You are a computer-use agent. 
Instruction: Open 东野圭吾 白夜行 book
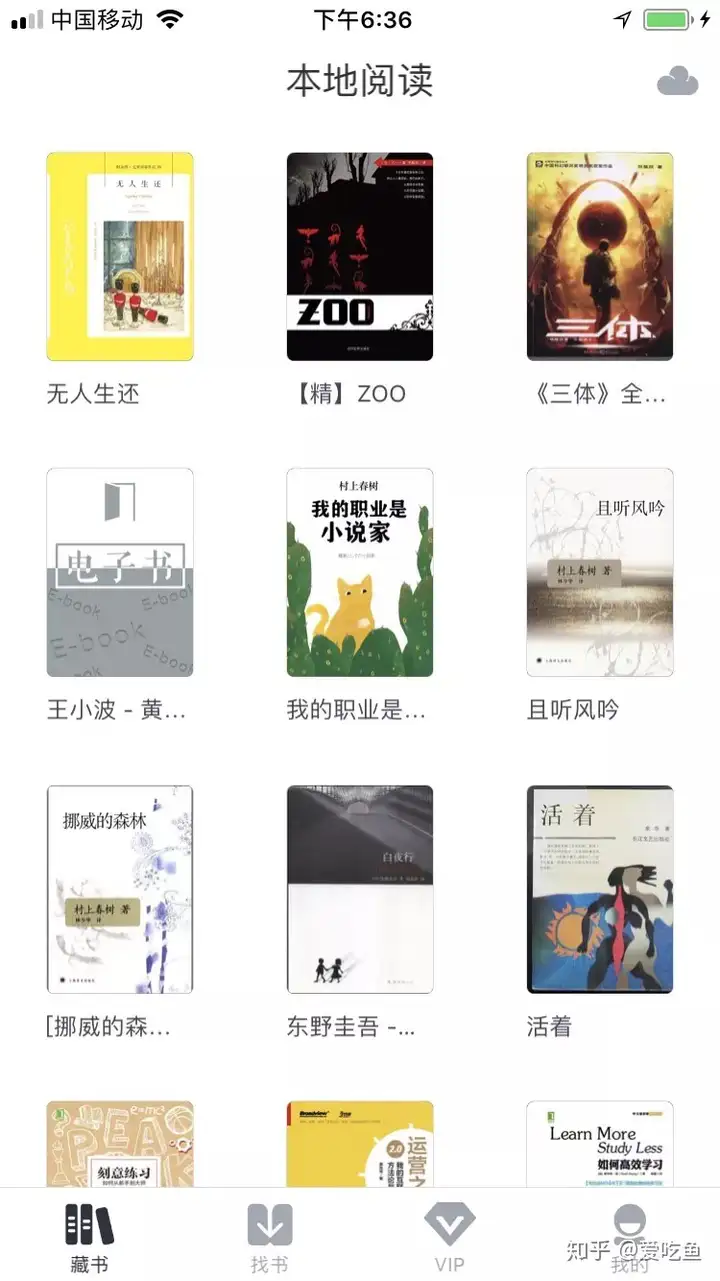[x=360, y=888]
